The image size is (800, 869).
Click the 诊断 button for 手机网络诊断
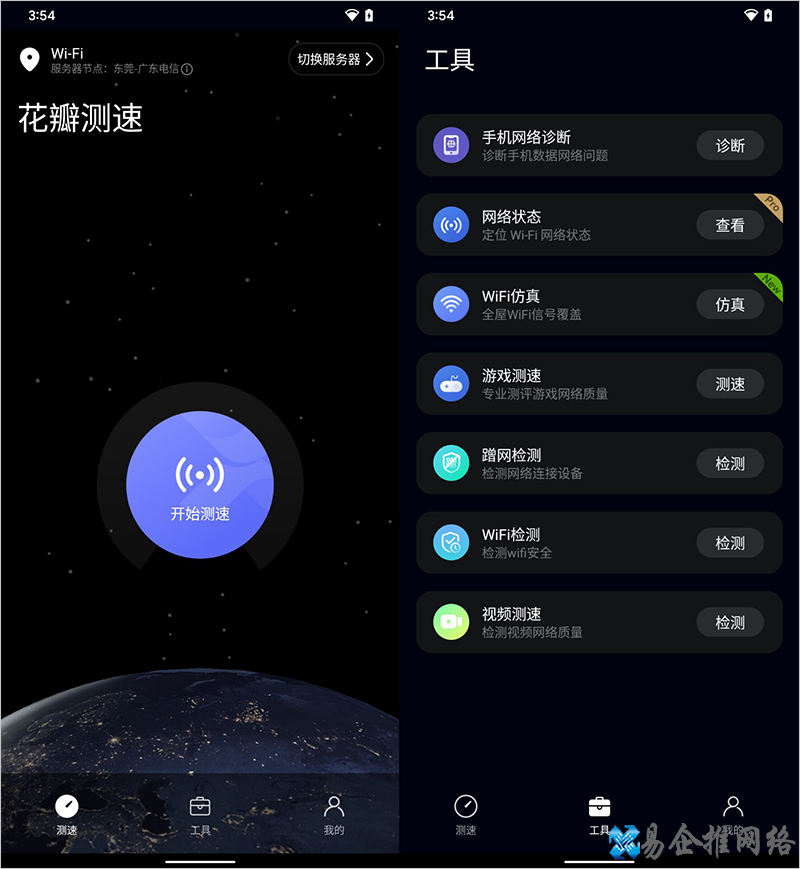click(730, 145)
